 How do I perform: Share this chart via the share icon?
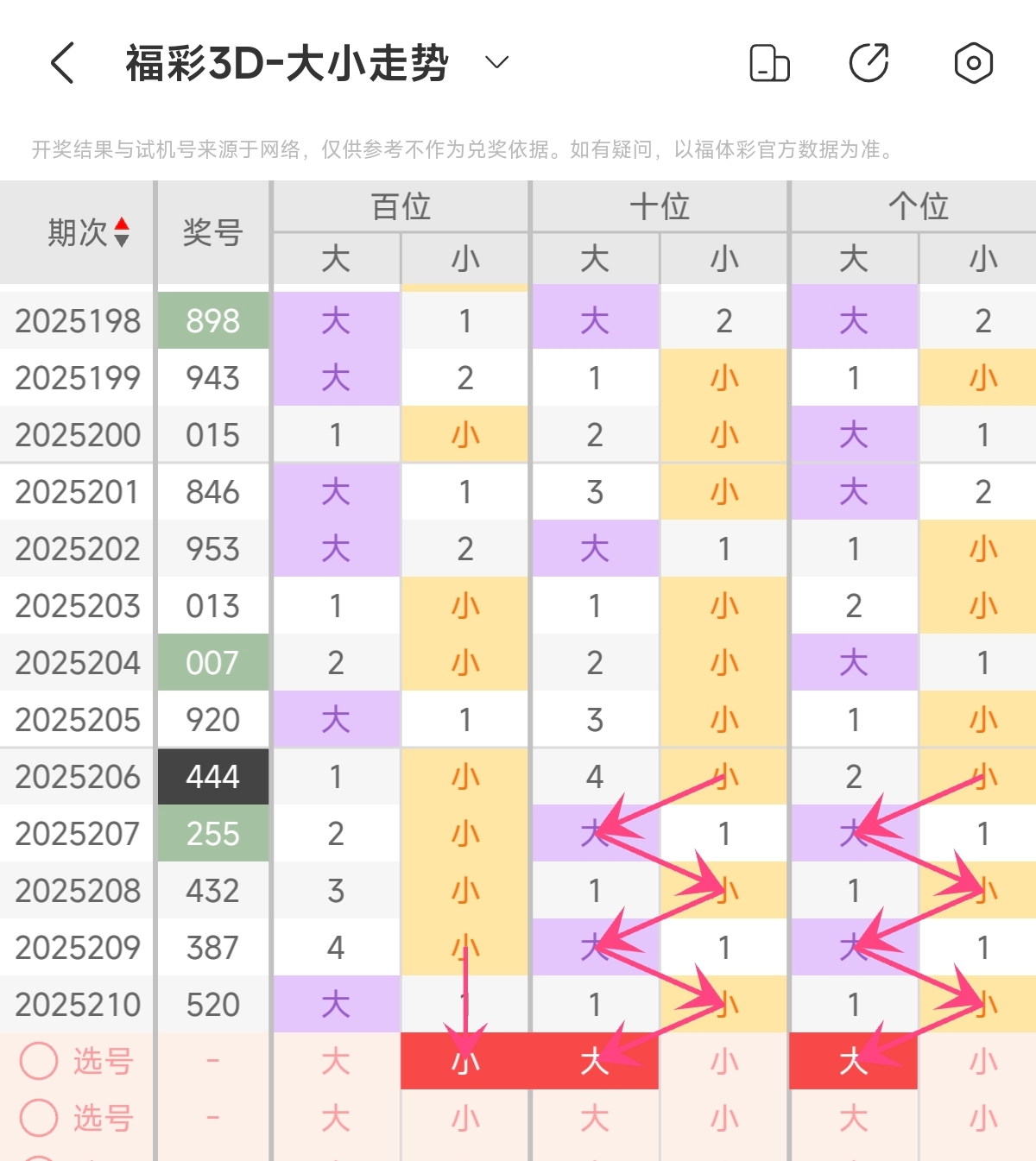(869, 63)
